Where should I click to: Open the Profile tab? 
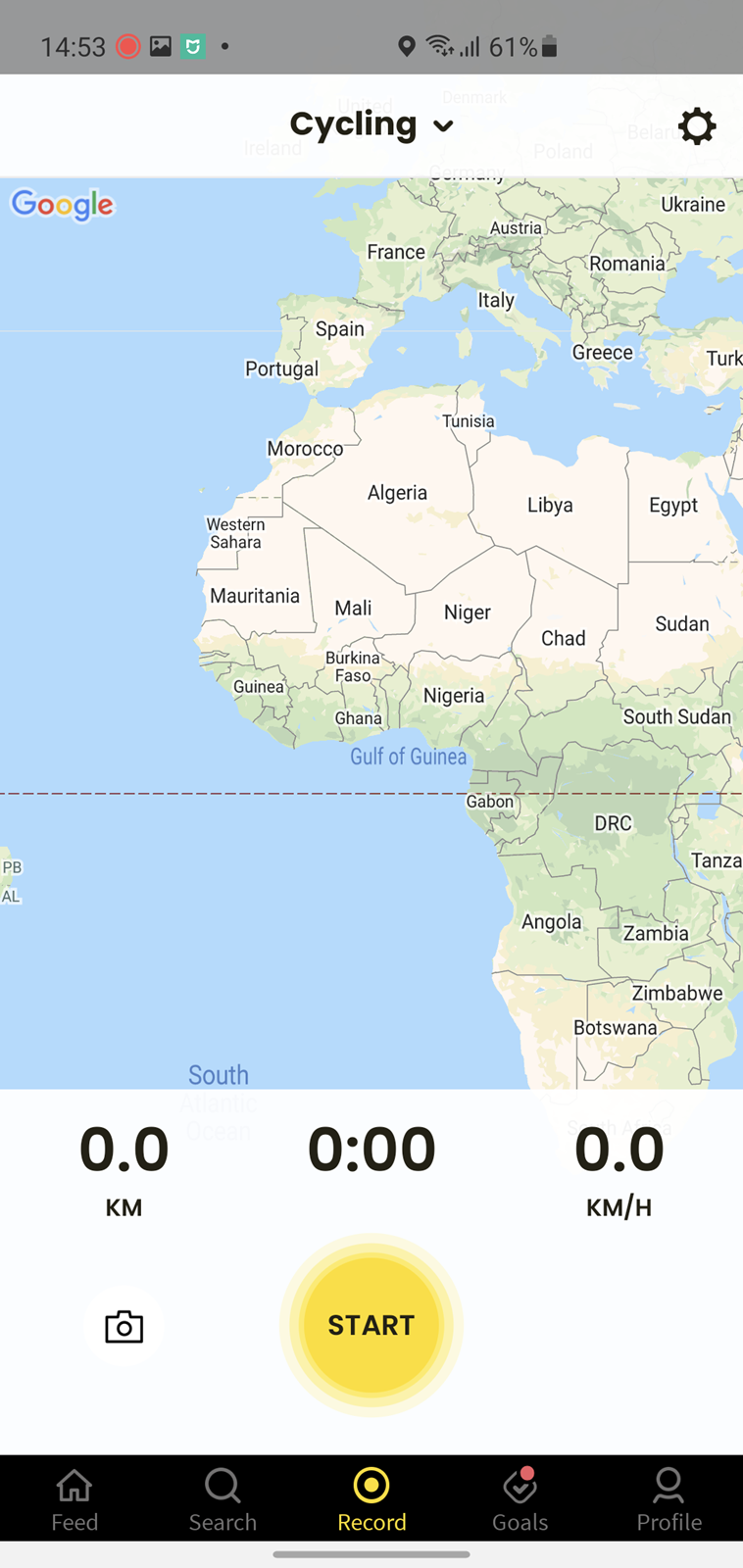(669, 1499)
